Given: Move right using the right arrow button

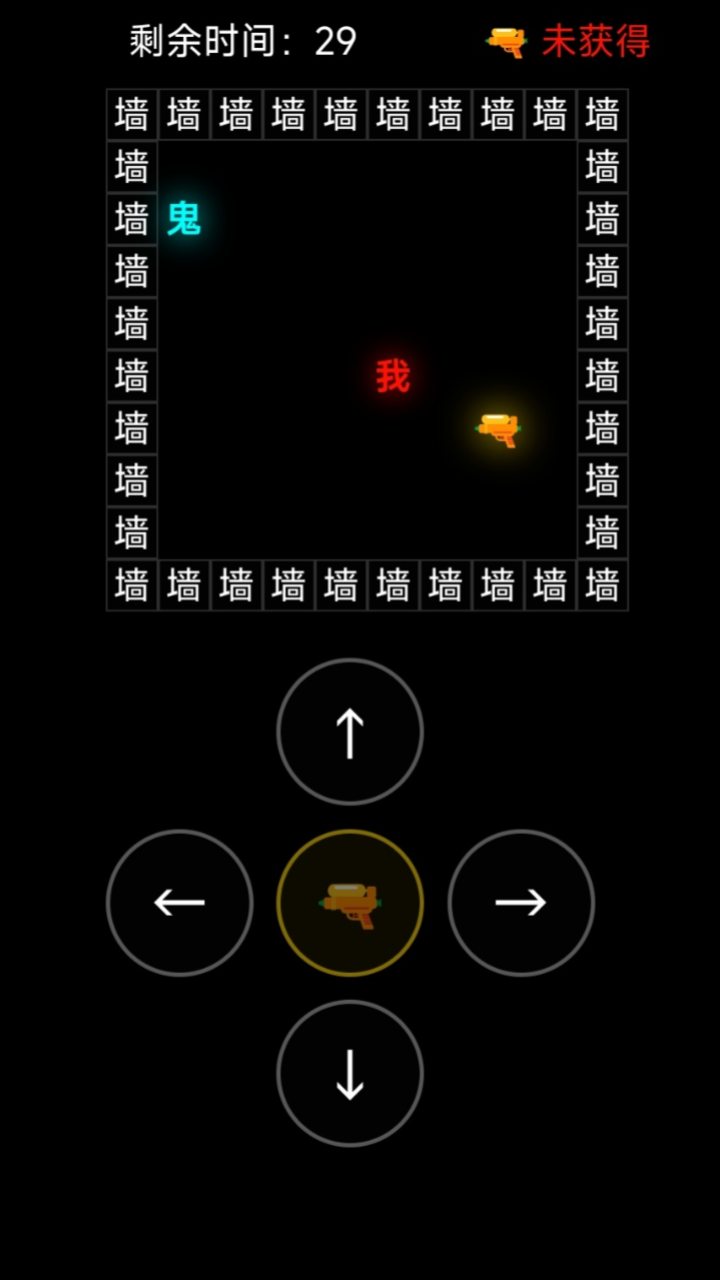Looking at the screenshot, I should click(x=520, y=902).
